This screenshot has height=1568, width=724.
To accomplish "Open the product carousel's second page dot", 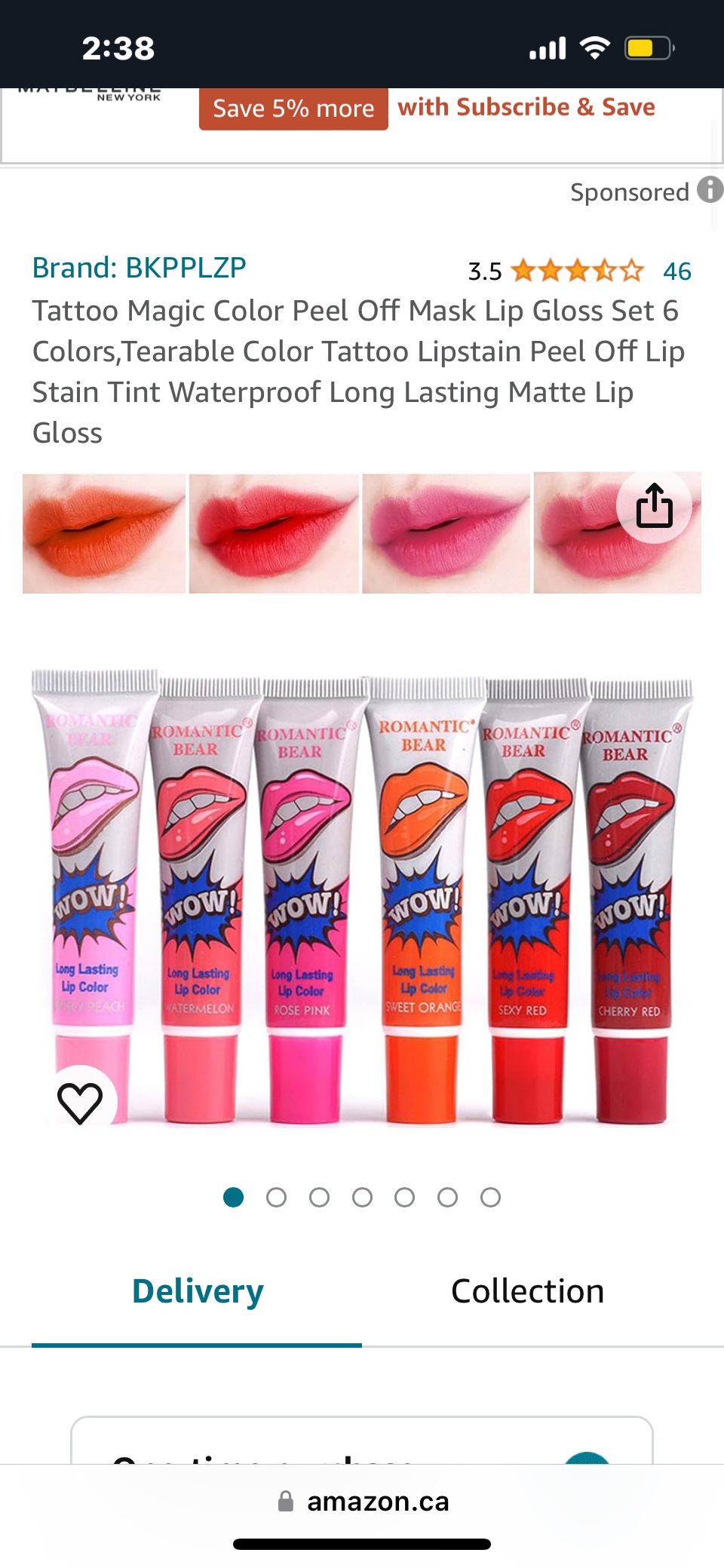I will pyautogui.click(x=277, y=1197).
